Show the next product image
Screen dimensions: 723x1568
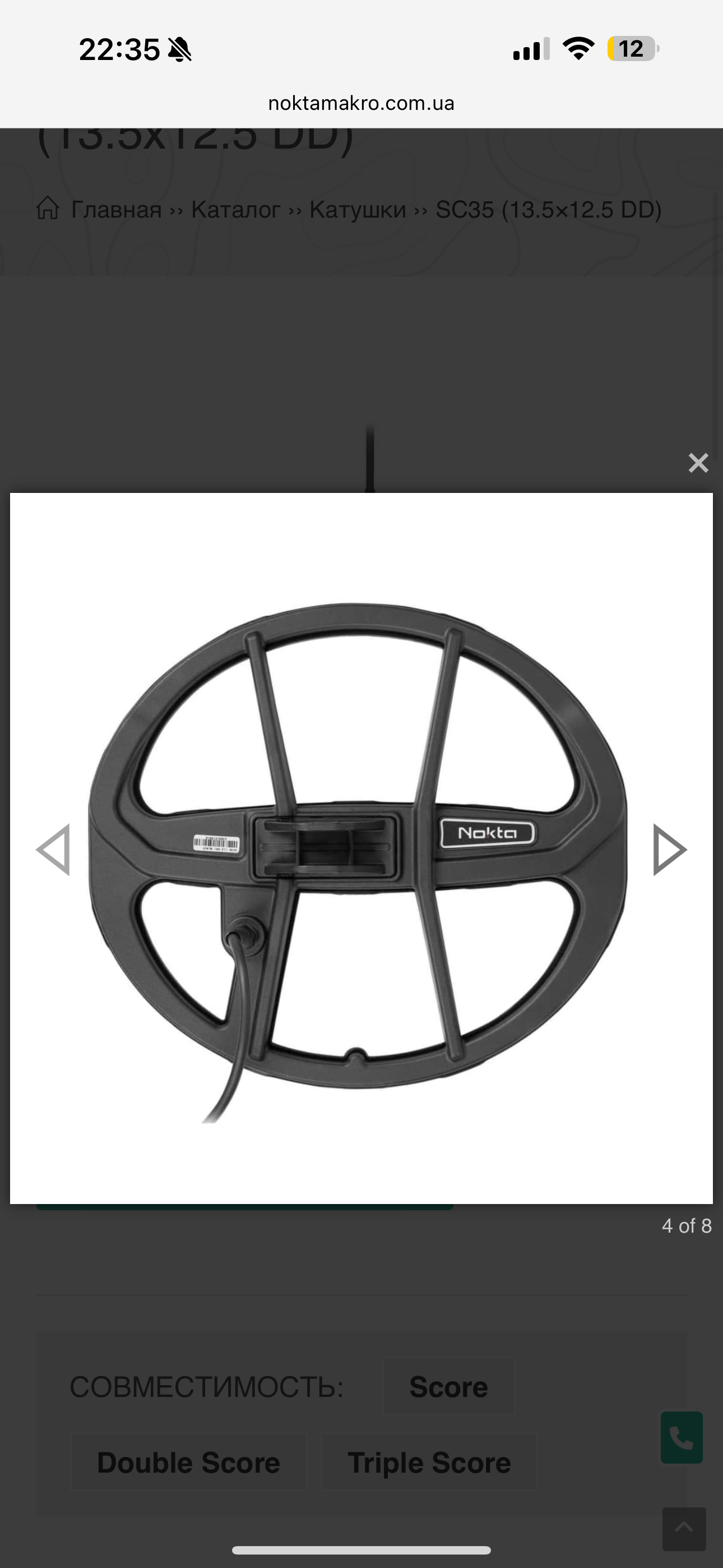click(x=669, y=849)
